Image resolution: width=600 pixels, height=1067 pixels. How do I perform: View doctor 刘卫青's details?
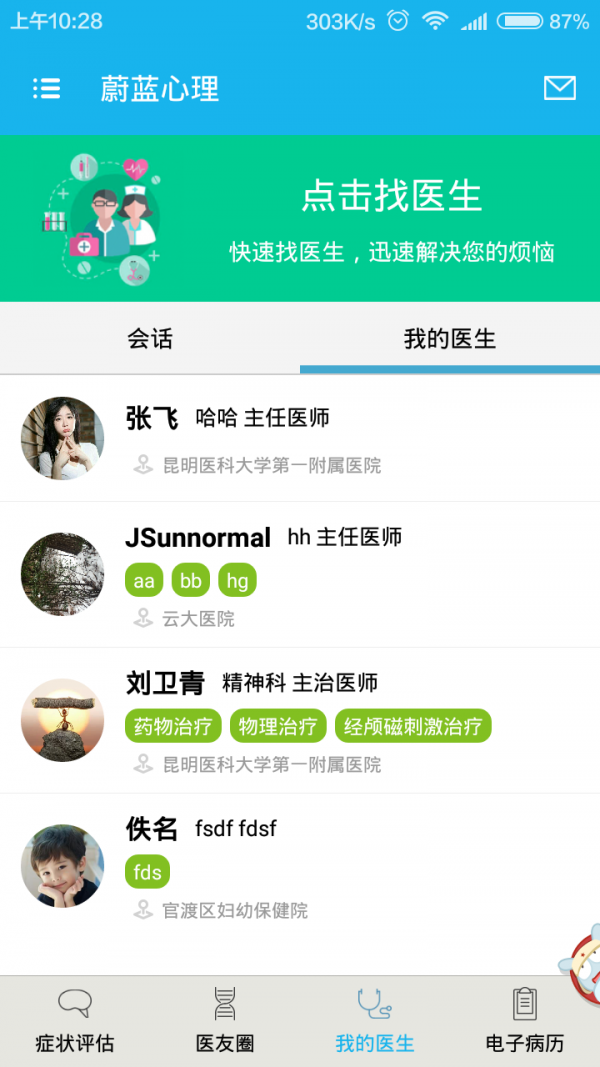(300, 721)
